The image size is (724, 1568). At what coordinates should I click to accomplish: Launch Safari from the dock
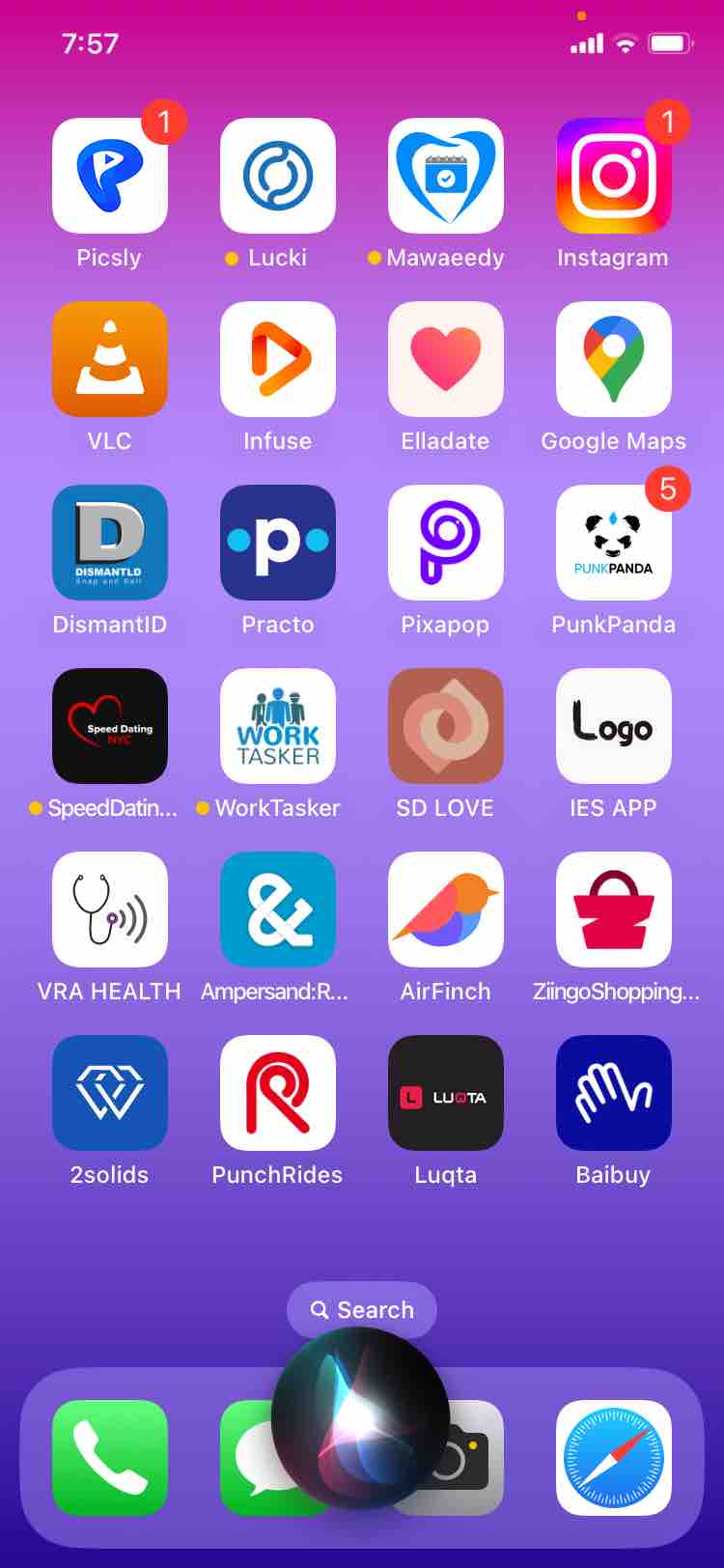pos(614,1458)
